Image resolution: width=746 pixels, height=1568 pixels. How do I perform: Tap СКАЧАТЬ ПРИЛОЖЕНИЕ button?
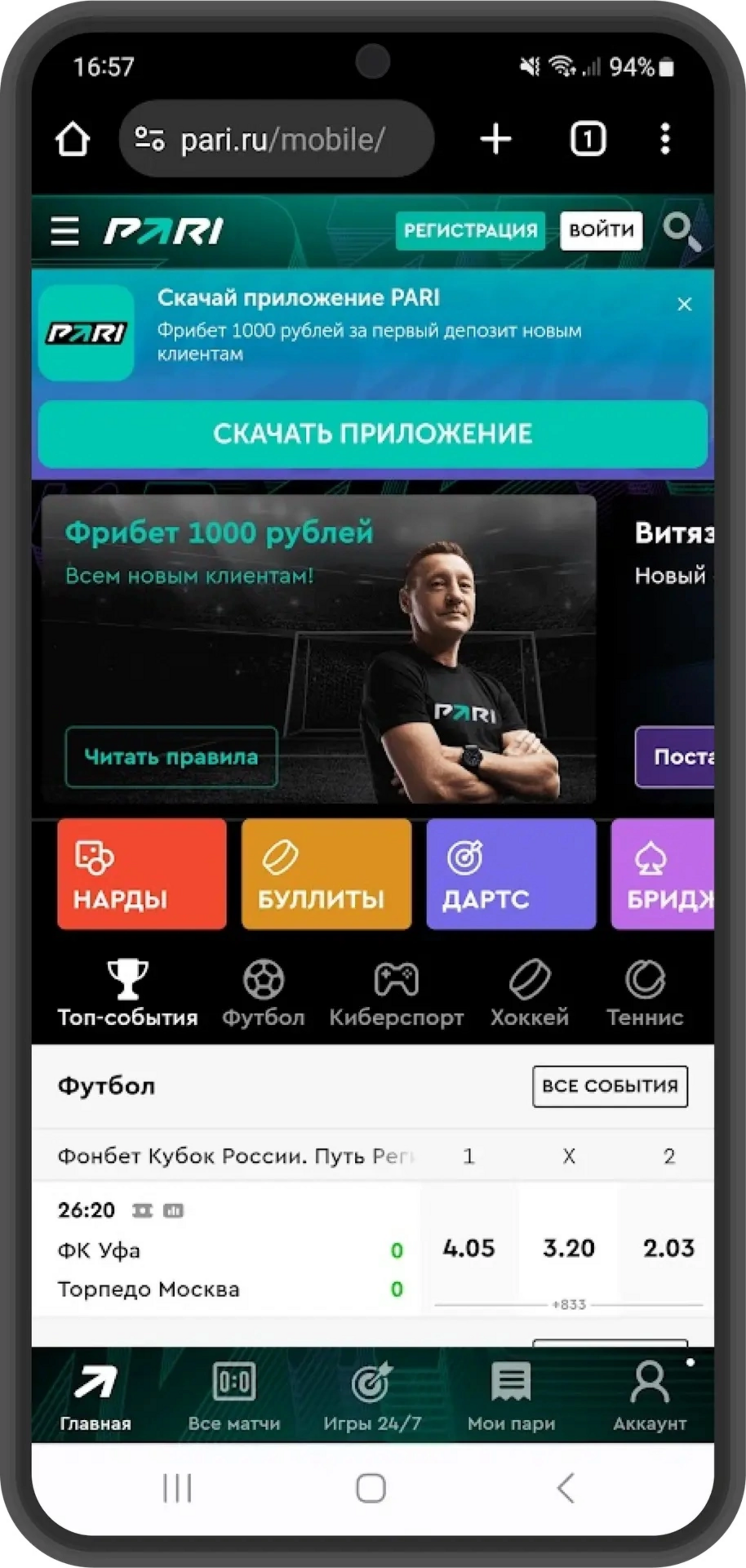pos(372,434)
